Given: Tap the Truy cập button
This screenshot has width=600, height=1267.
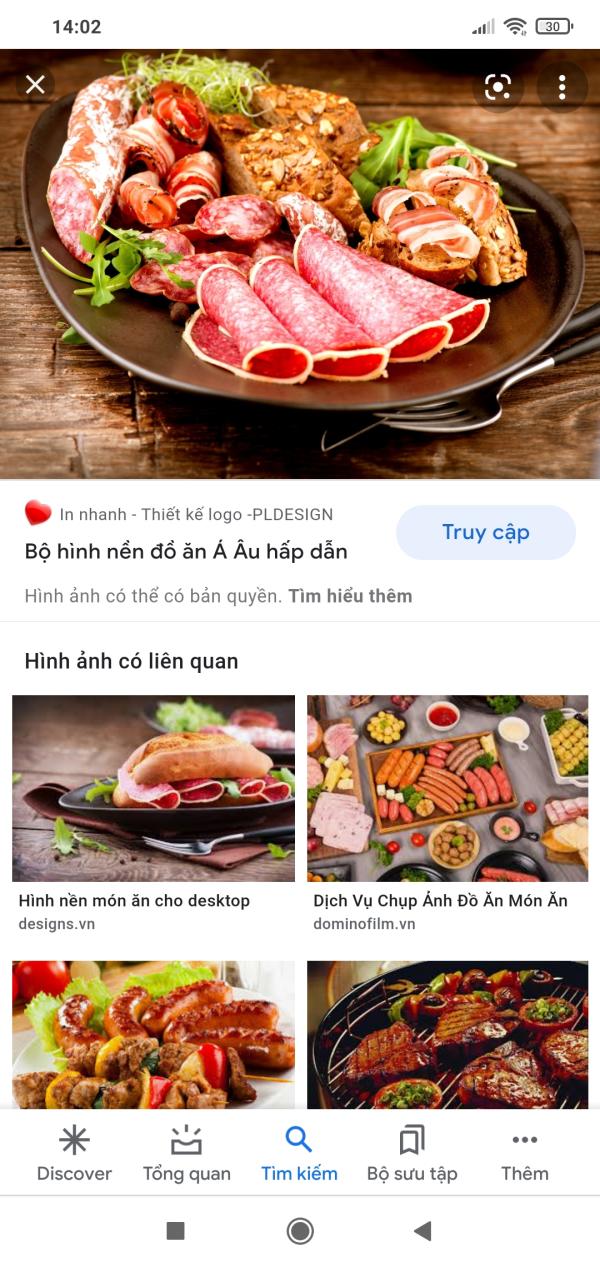Looking at the screenshot, I should click(486, 532).
